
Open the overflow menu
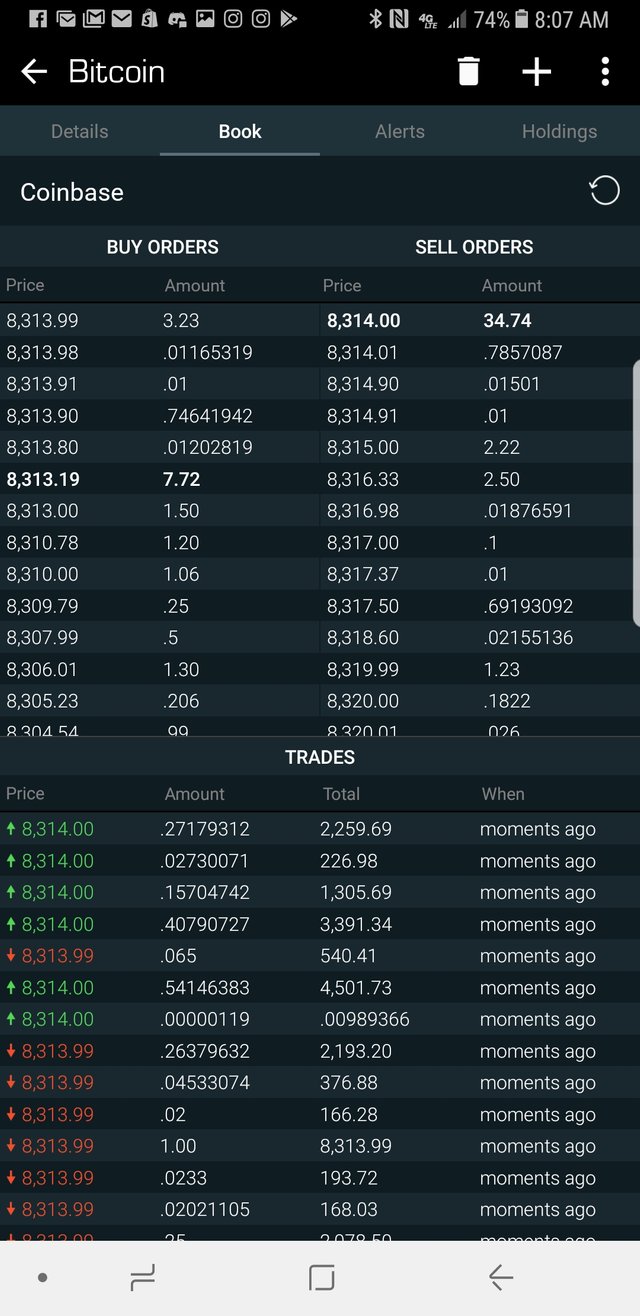click(605, 72)
